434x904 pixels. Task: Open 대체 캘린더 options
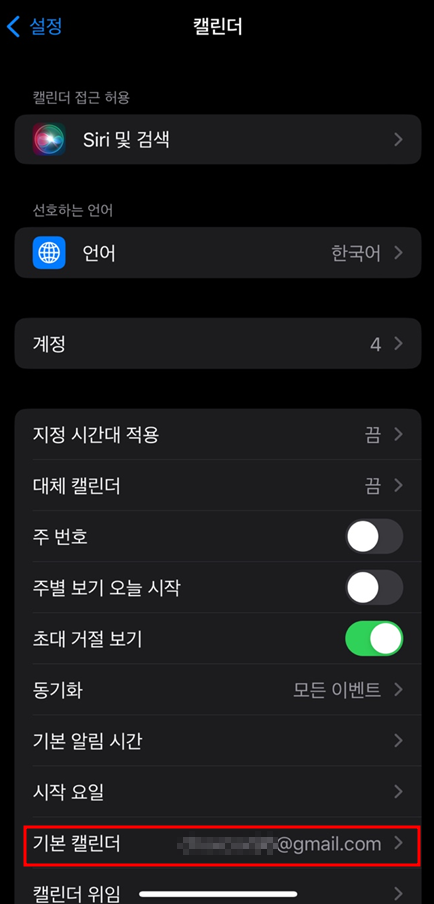coord(218,486)
